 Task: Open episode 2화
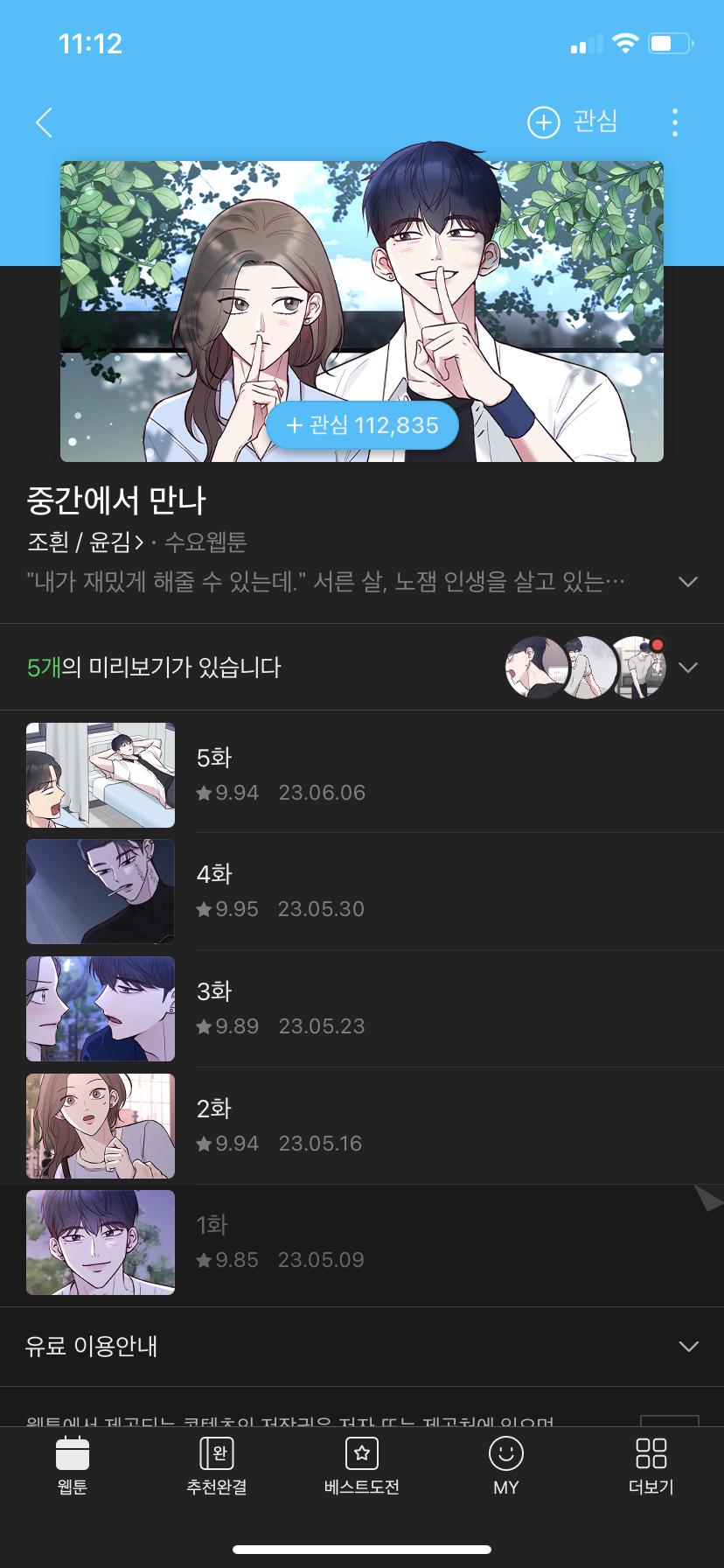362,1126
